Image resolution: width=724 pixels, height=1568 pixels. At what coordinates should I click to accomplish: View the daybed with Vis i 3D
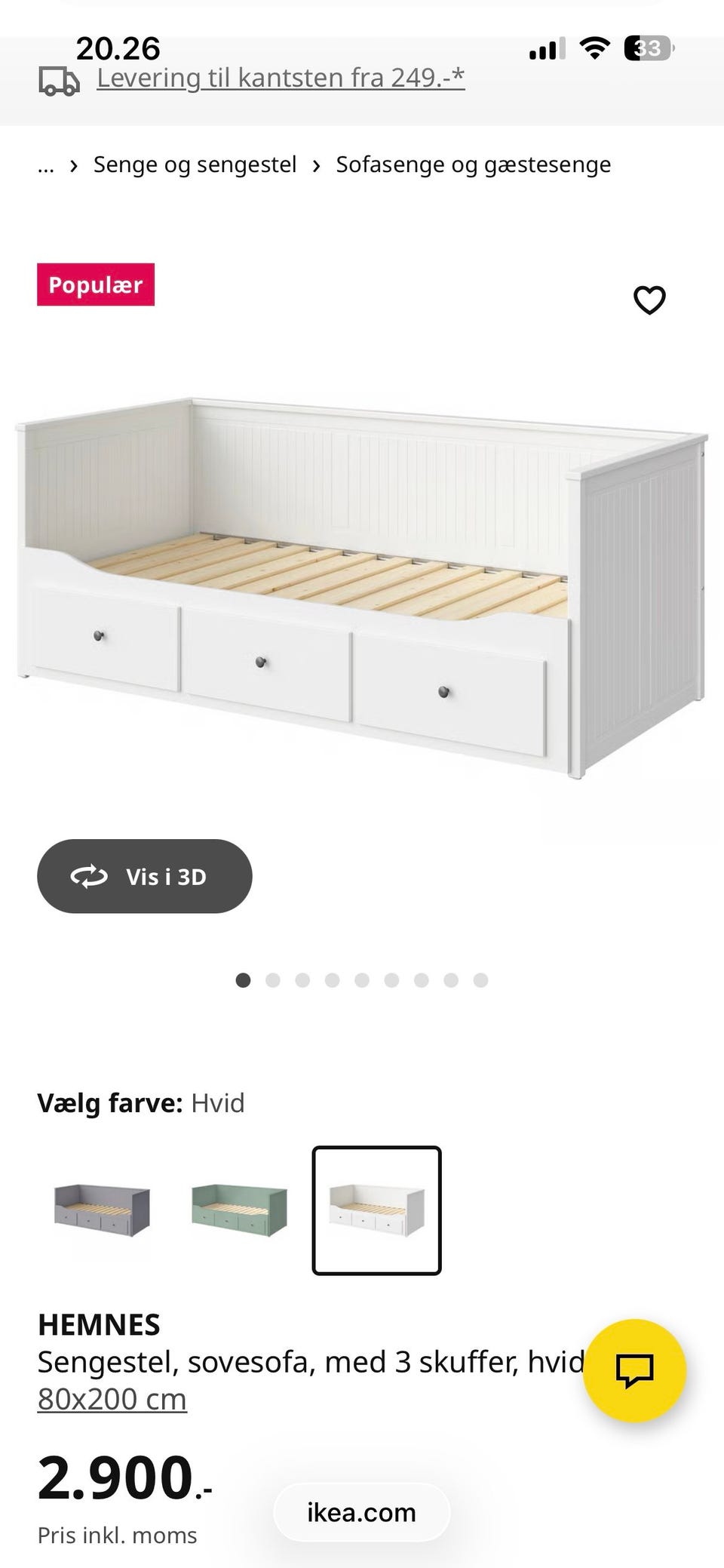[144, 876]
